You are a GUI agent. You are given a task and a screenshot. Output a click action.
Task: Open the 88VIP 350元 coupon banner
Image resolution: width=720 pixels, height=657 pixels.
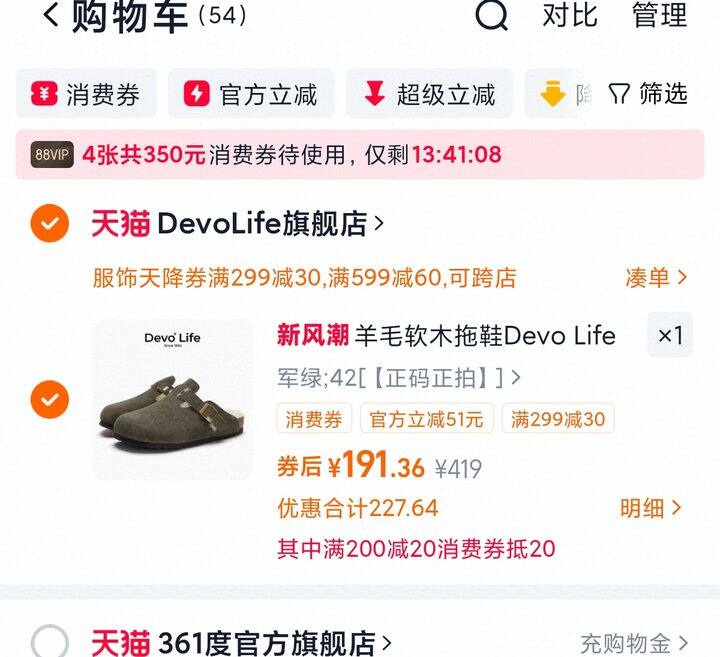click(360, 155)
